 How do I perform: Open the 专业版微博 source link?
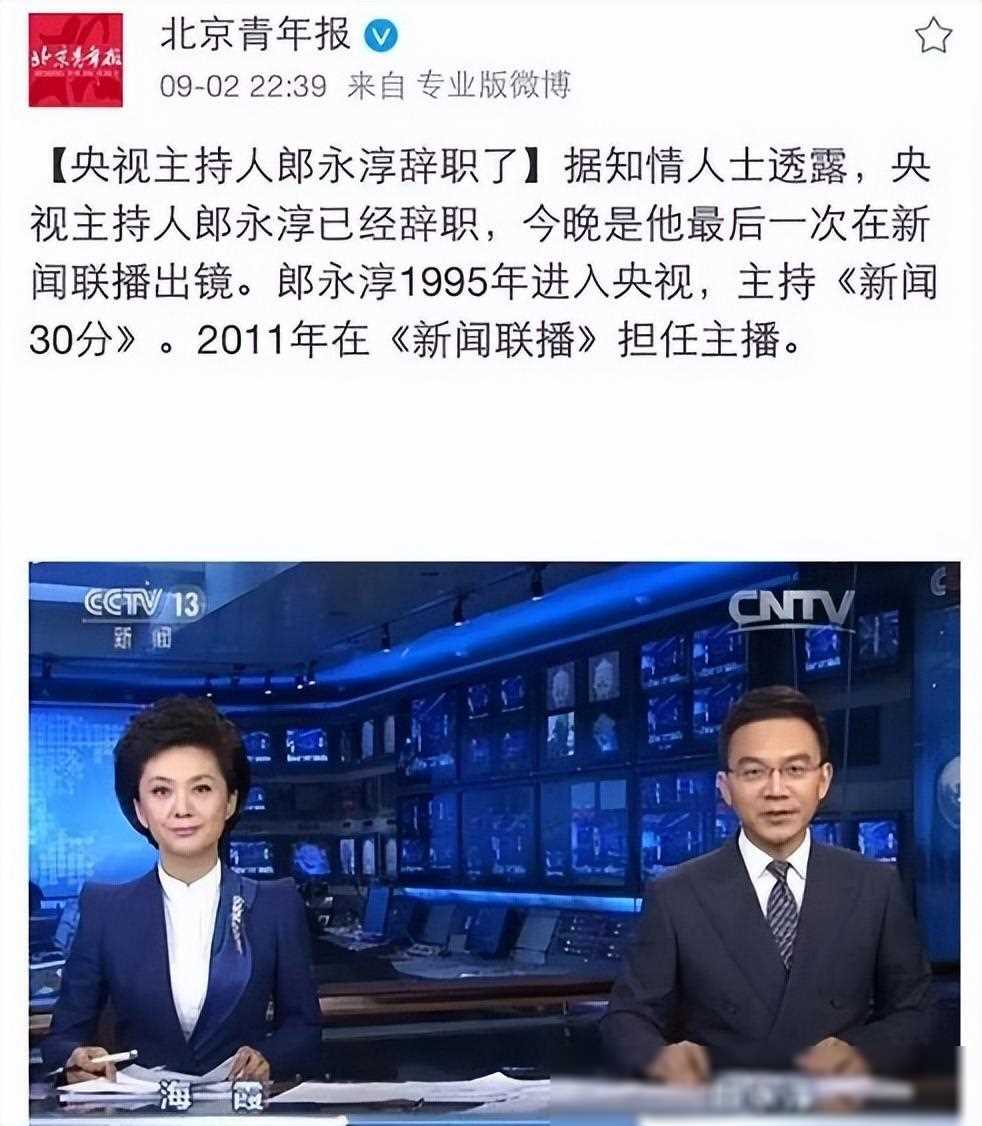tap(493, 86)
